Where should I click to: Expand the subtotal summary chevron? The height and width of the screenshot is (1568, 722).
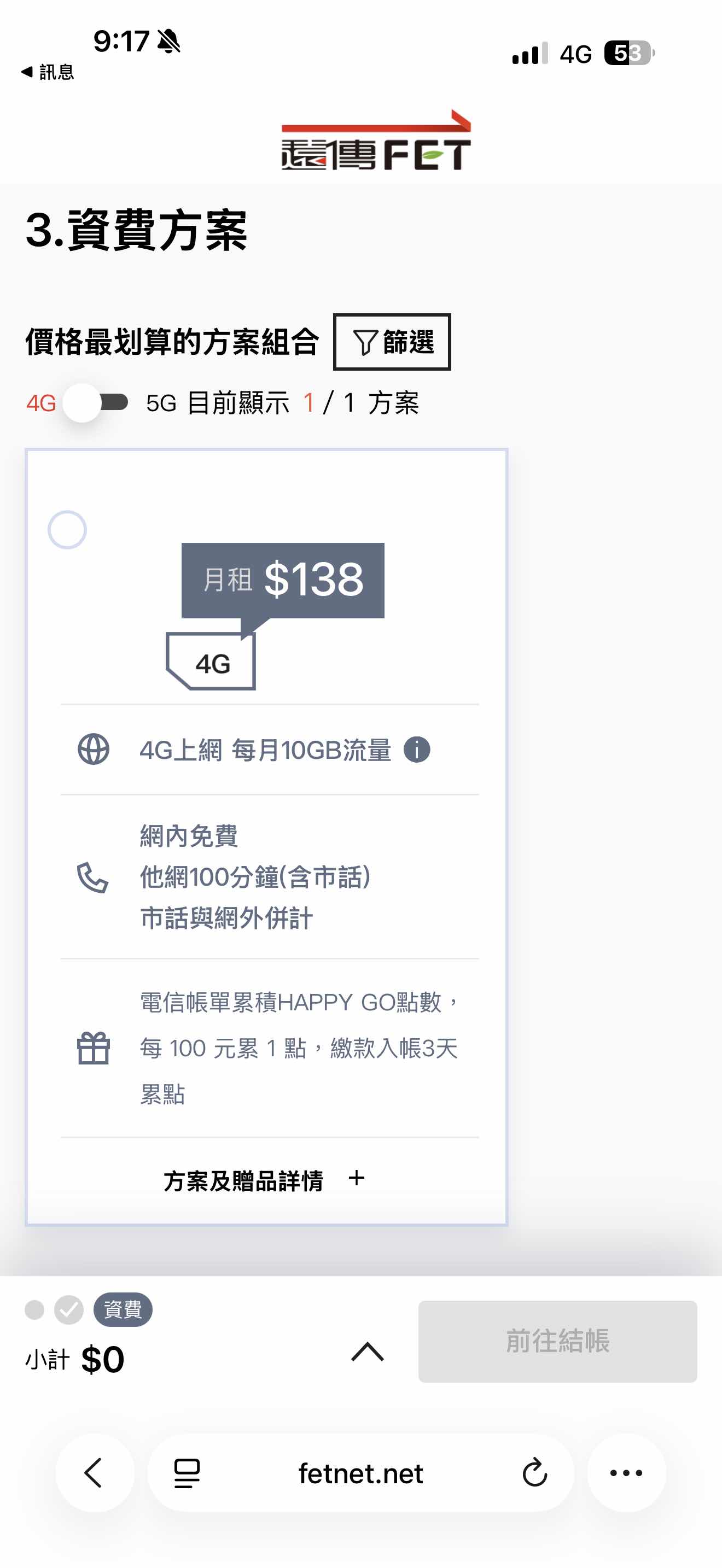[367, 1351]
